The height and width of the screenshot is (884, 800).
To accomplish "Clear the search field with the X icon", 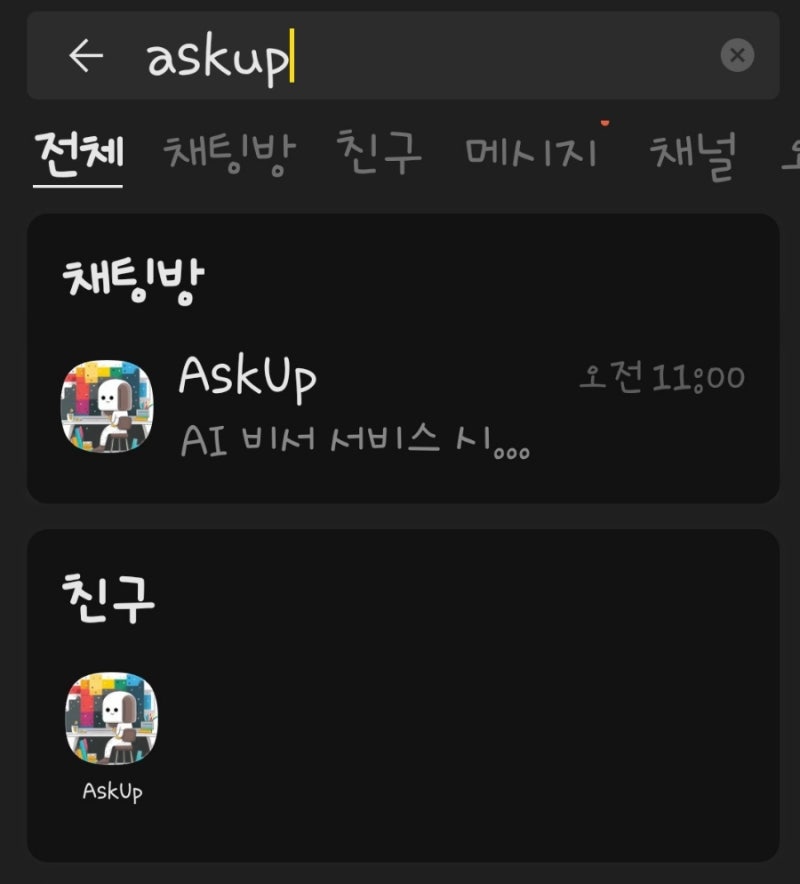I will 737,56.
